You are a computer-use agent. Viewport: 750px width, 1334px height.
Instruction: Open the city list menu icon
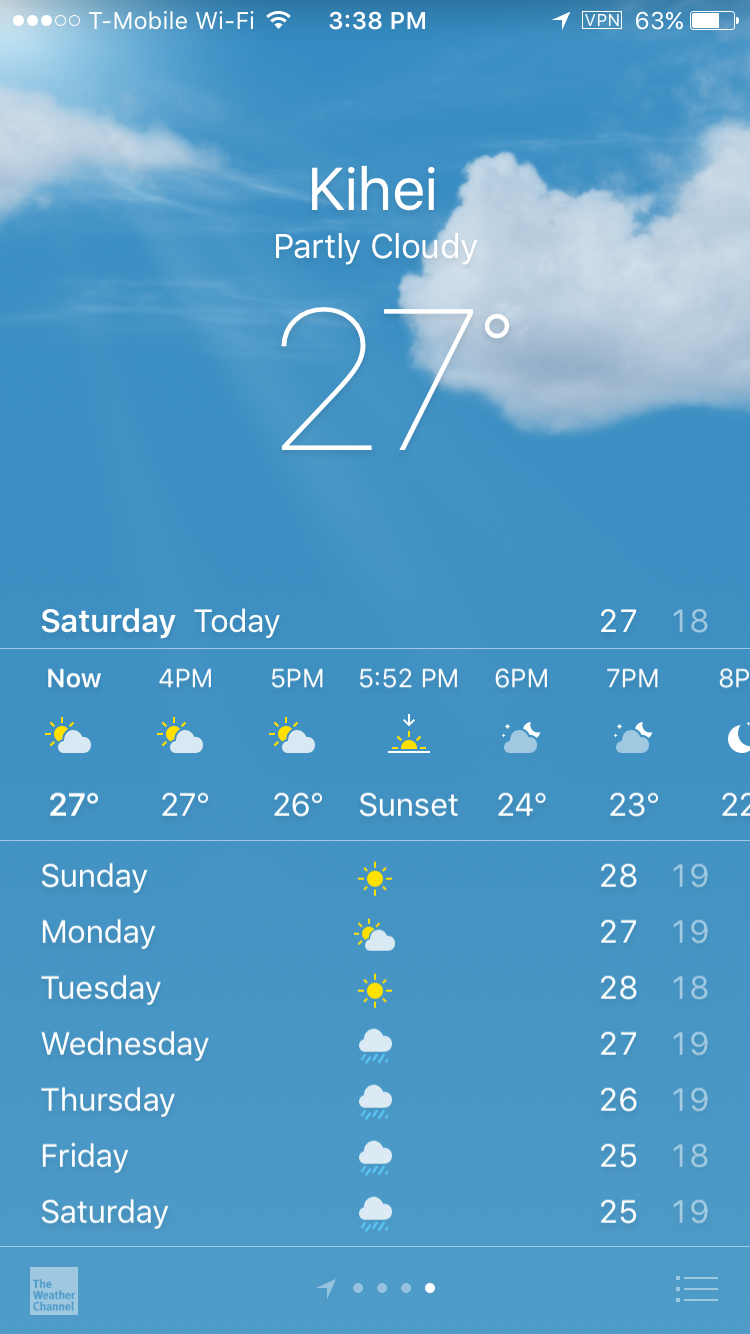[x=697, y=1289]
